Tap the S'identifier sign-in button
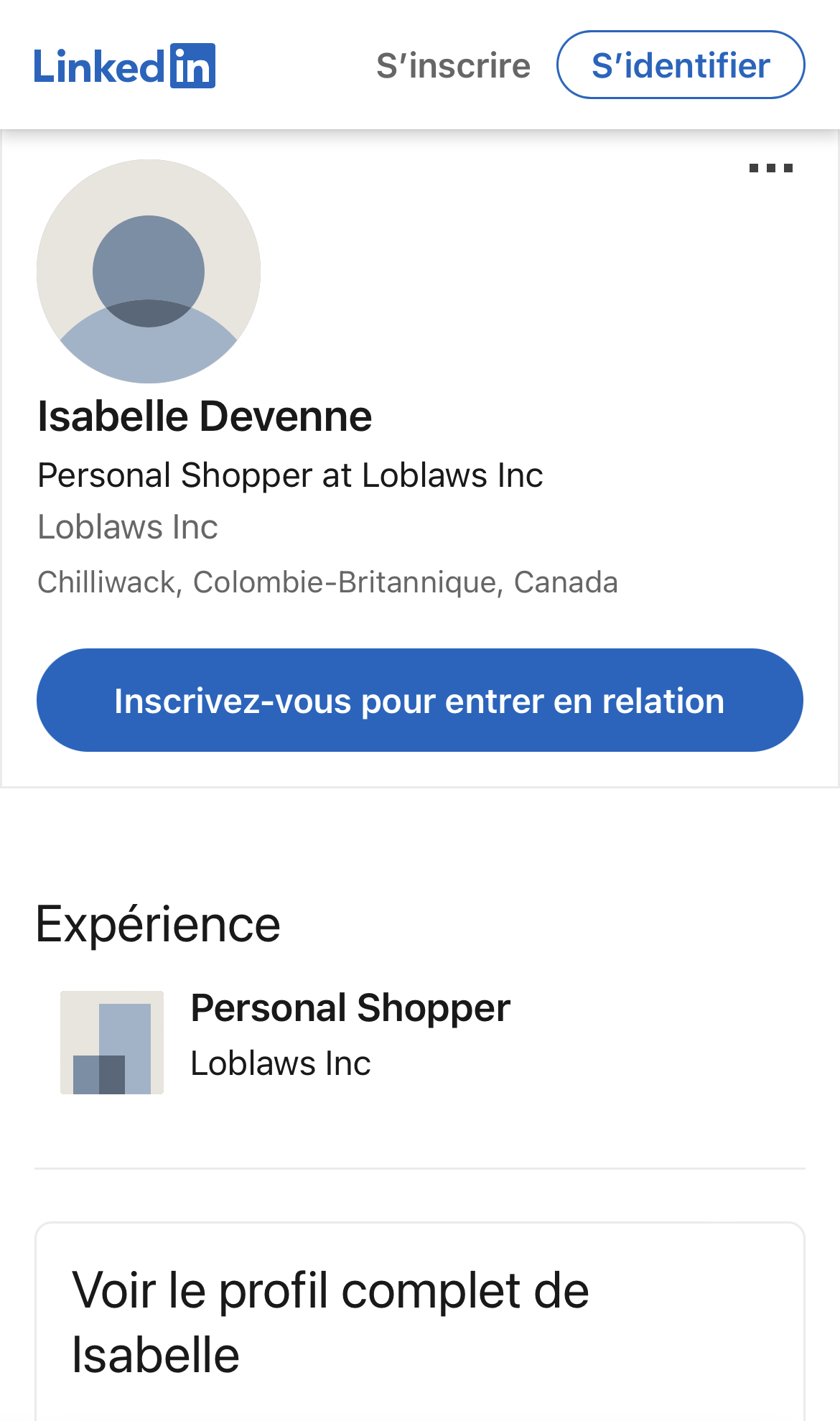 coord(681,65)
